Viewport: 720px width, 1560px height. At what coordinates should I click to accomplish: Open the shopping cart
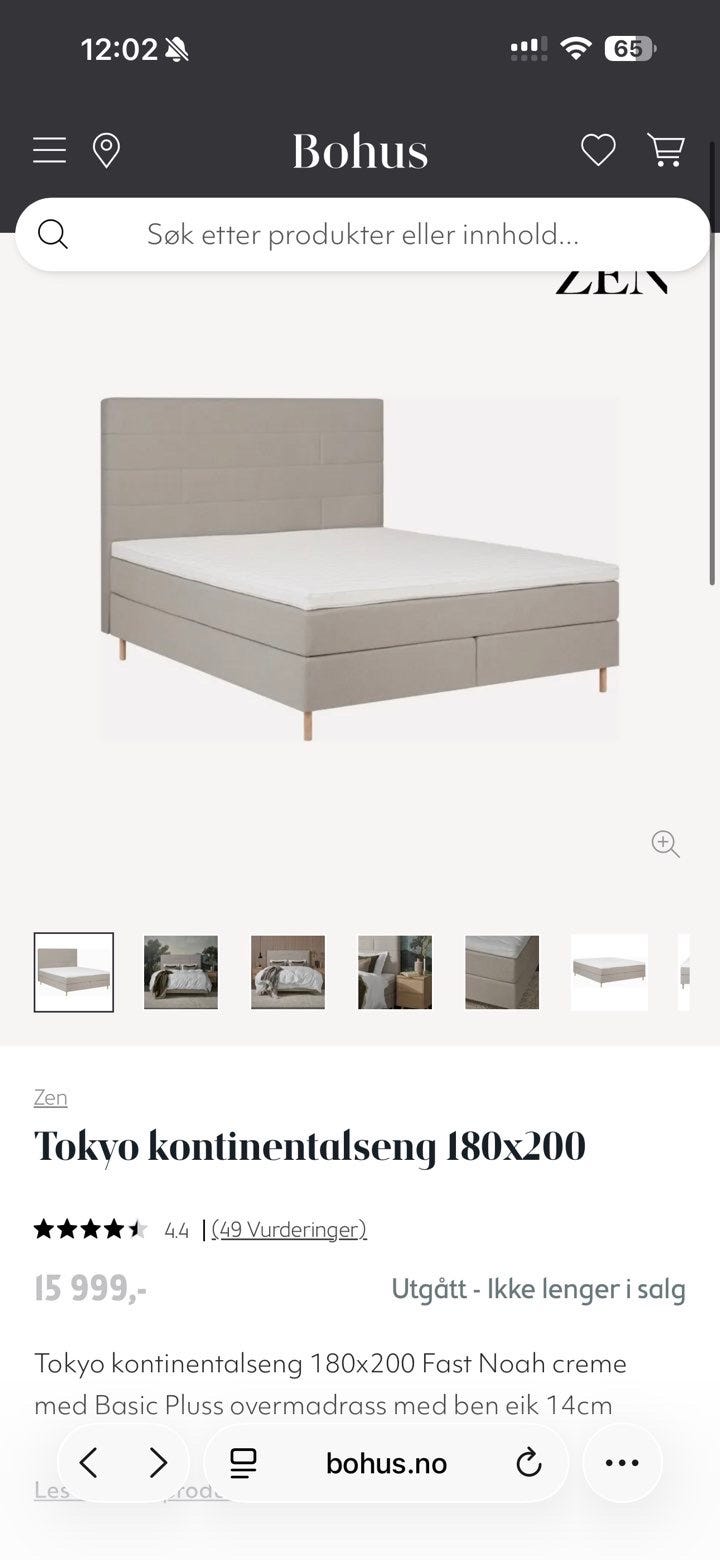pos(666,151)
